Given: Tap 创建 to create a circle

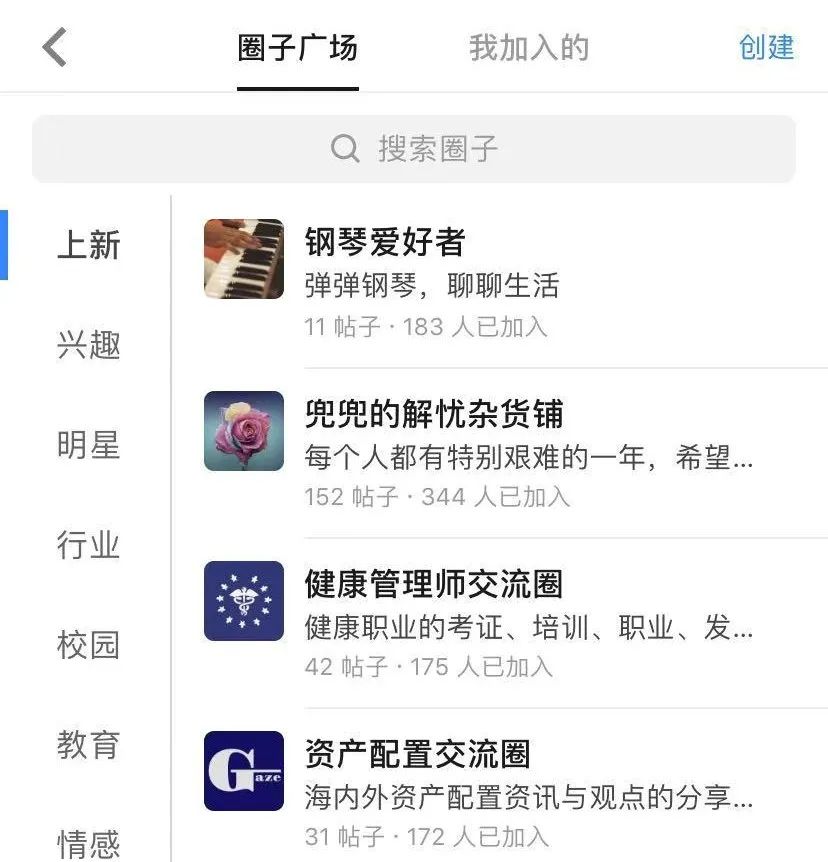Looking at the screenshot, I should click(766, 47).
